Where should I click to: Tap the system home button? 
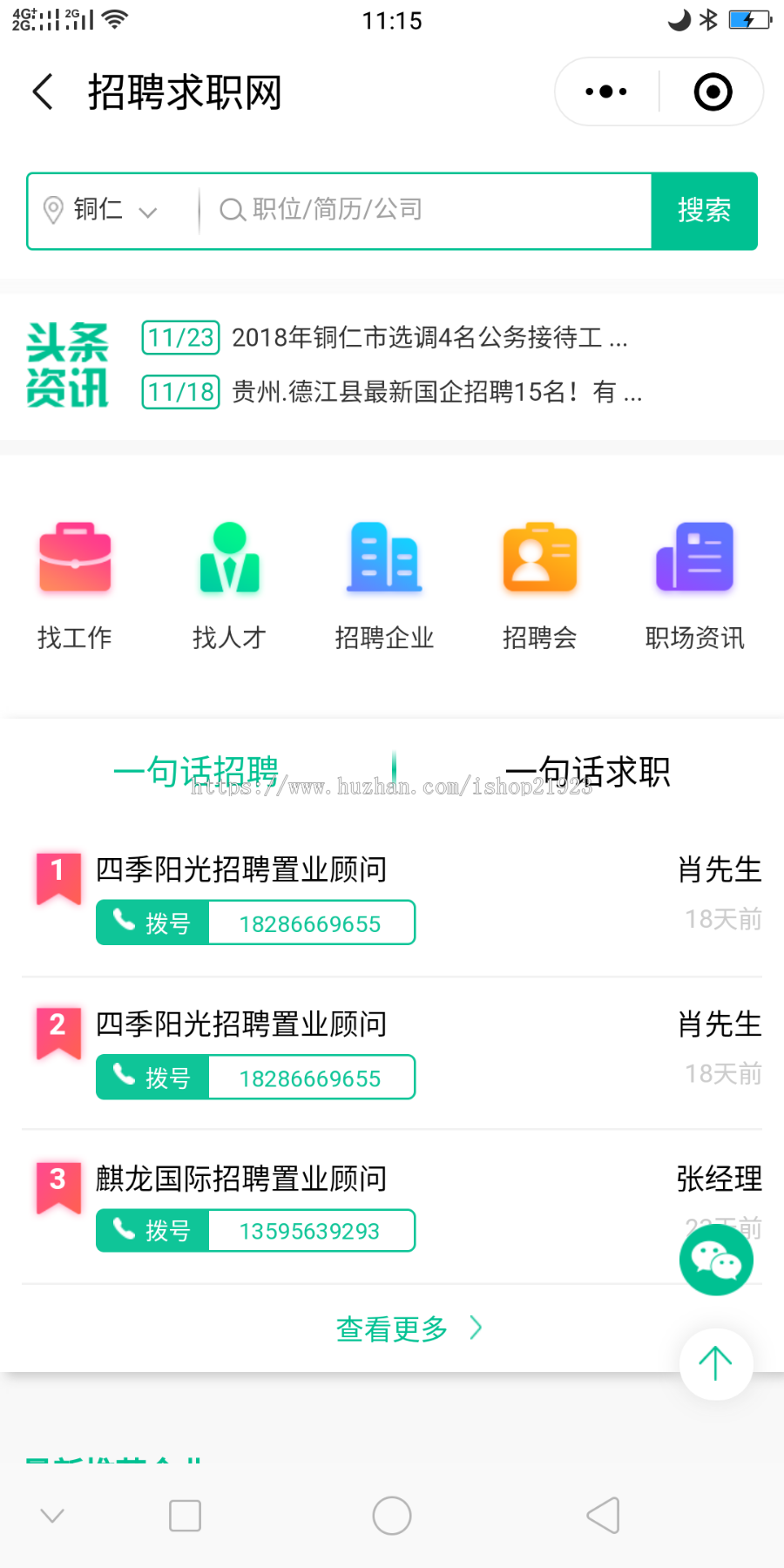tap(392, 1516)
